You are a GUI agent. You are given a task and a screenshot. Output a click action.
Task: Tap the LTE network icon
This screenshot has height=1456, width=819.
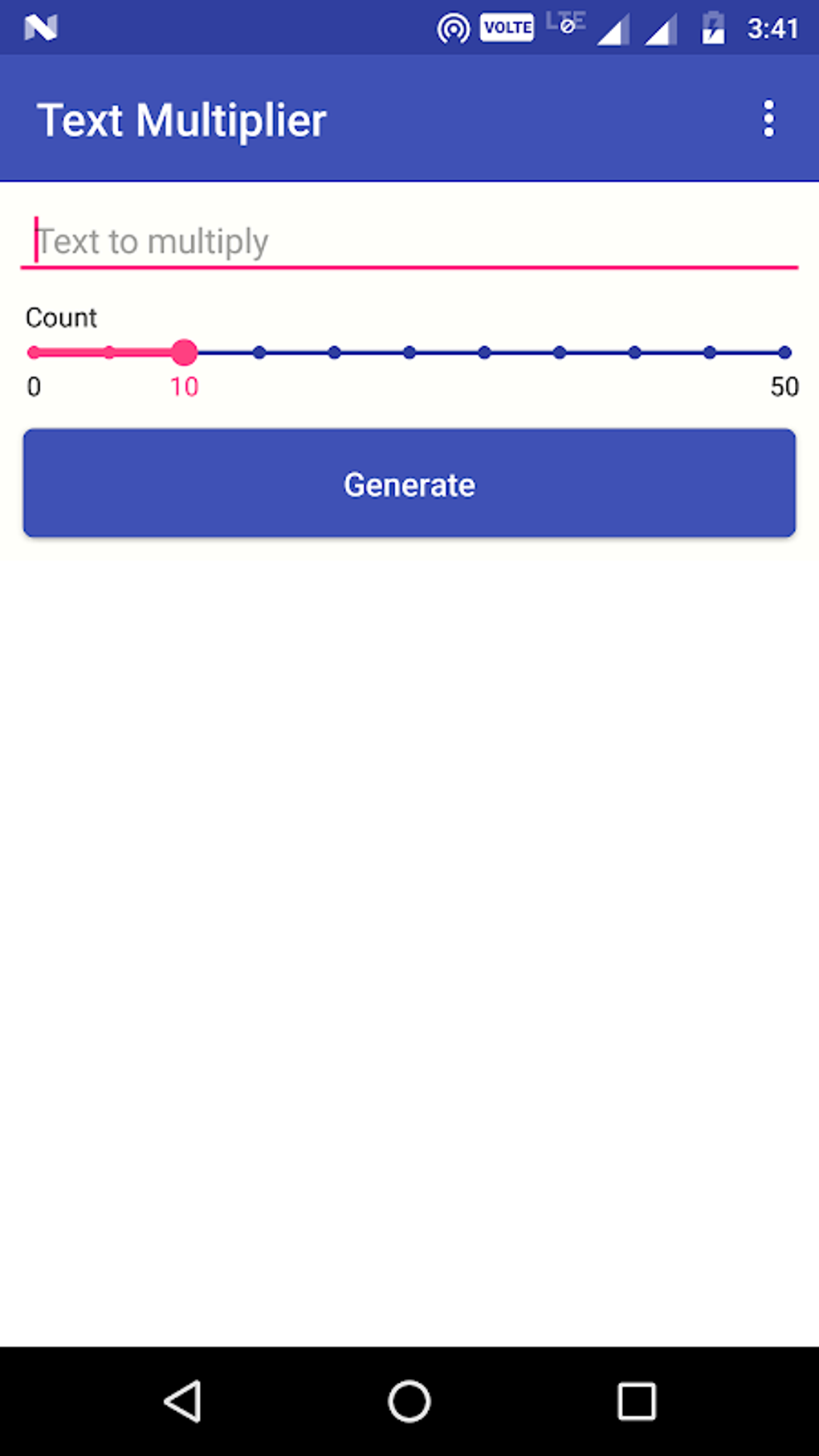(x=567, y=24)
